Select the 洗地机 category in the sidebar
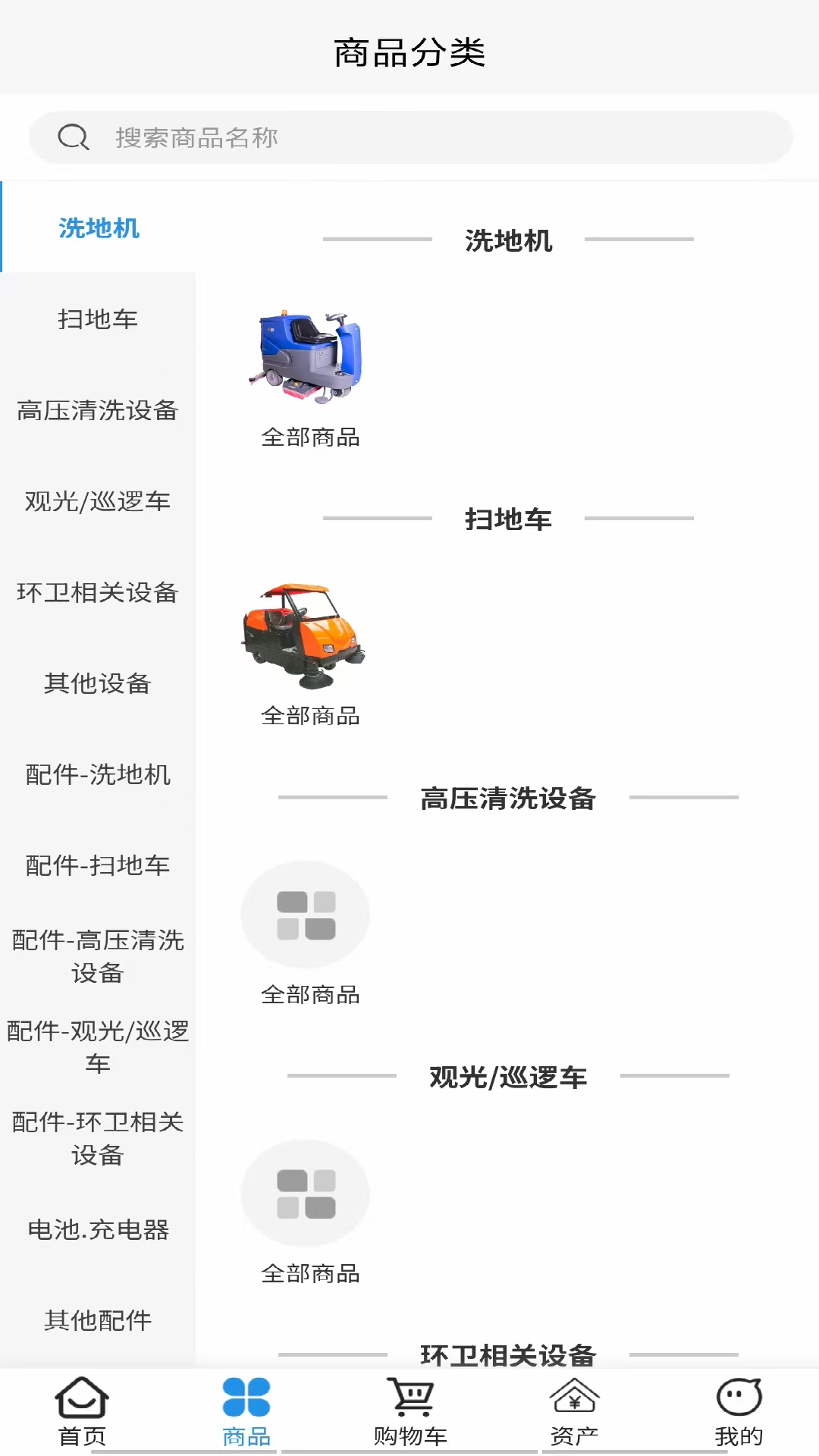 [99, 228]
